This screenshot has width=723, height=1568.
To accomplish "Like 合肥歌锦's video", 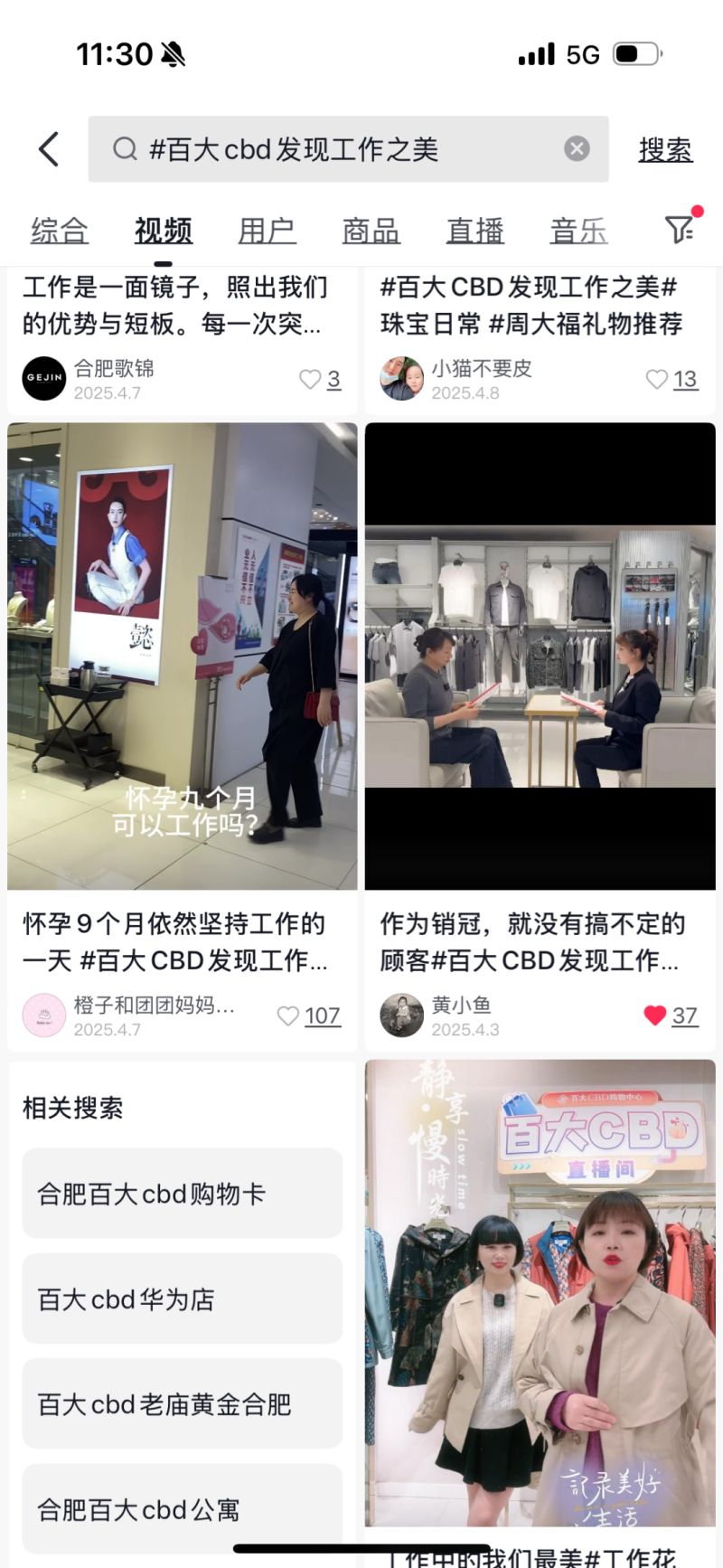I will pyautogui.click(x=310, y=380).
